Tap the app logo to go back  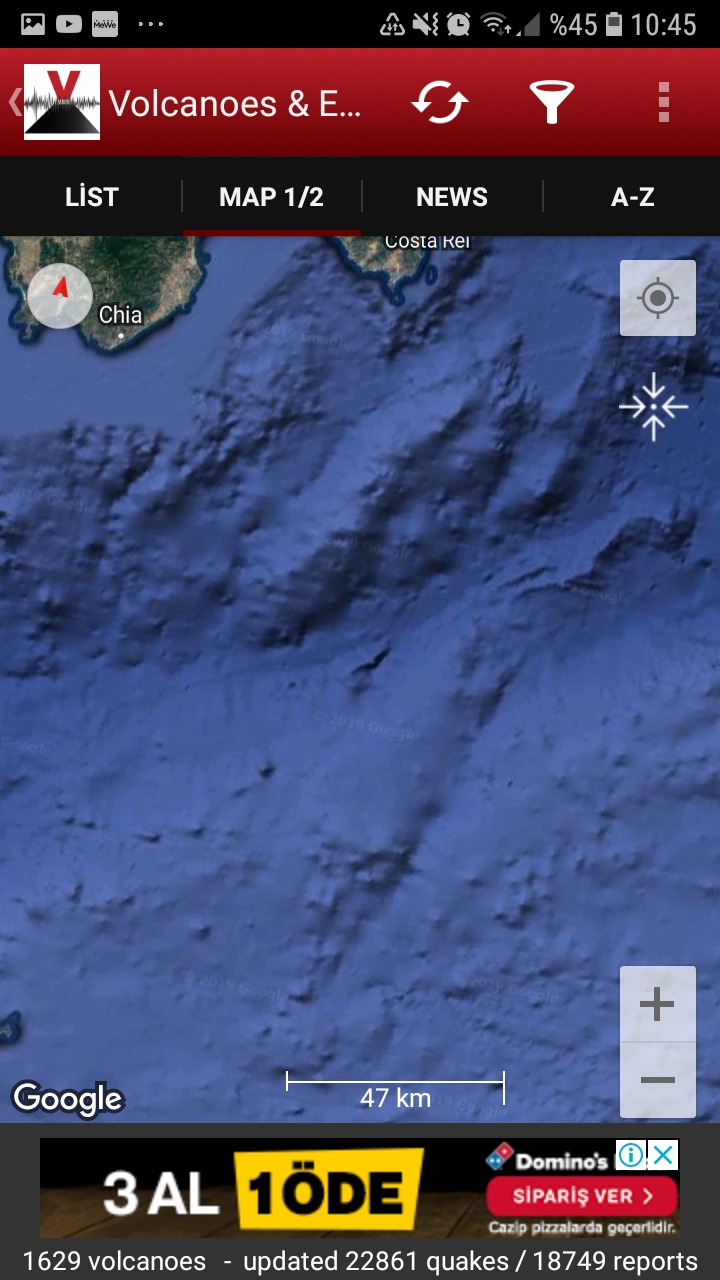click(x=60, y=102)
